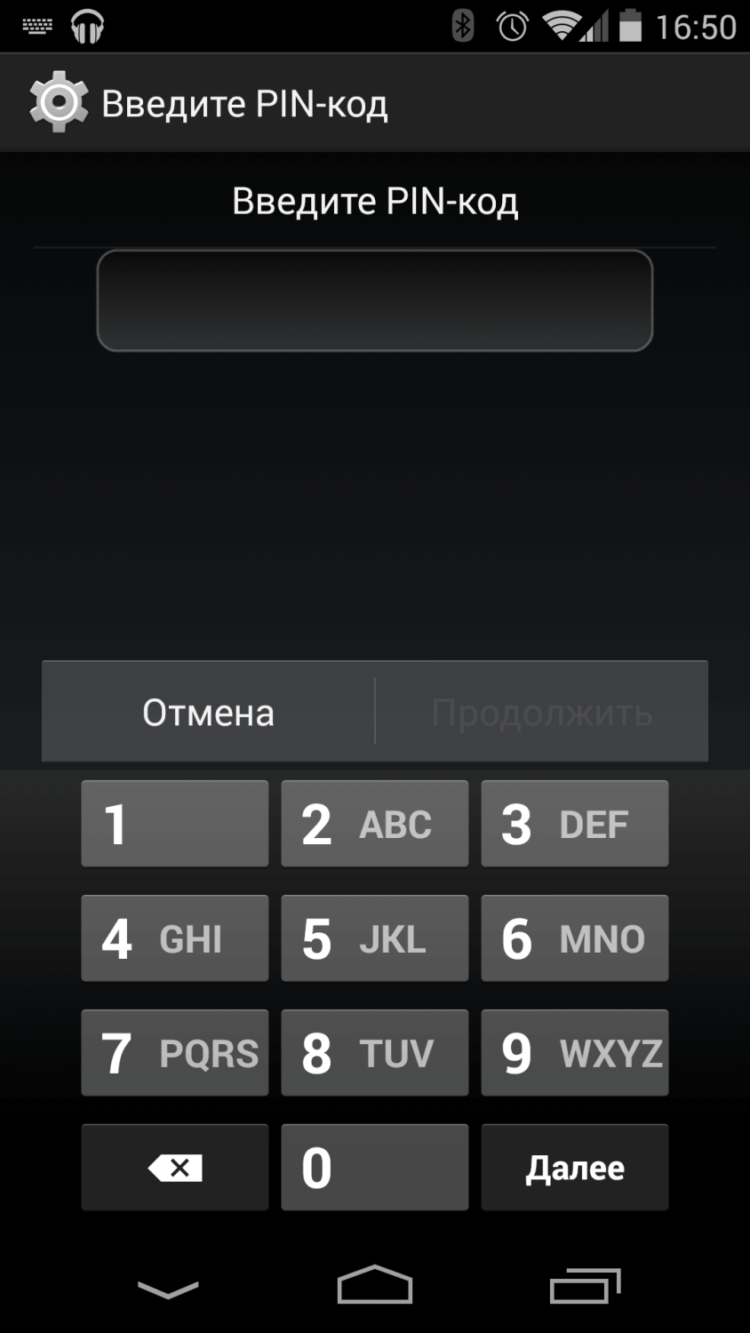Type digit 9 WXYZ
This screenshot has height=1333, width=750.
click(x=574, y=1052)
